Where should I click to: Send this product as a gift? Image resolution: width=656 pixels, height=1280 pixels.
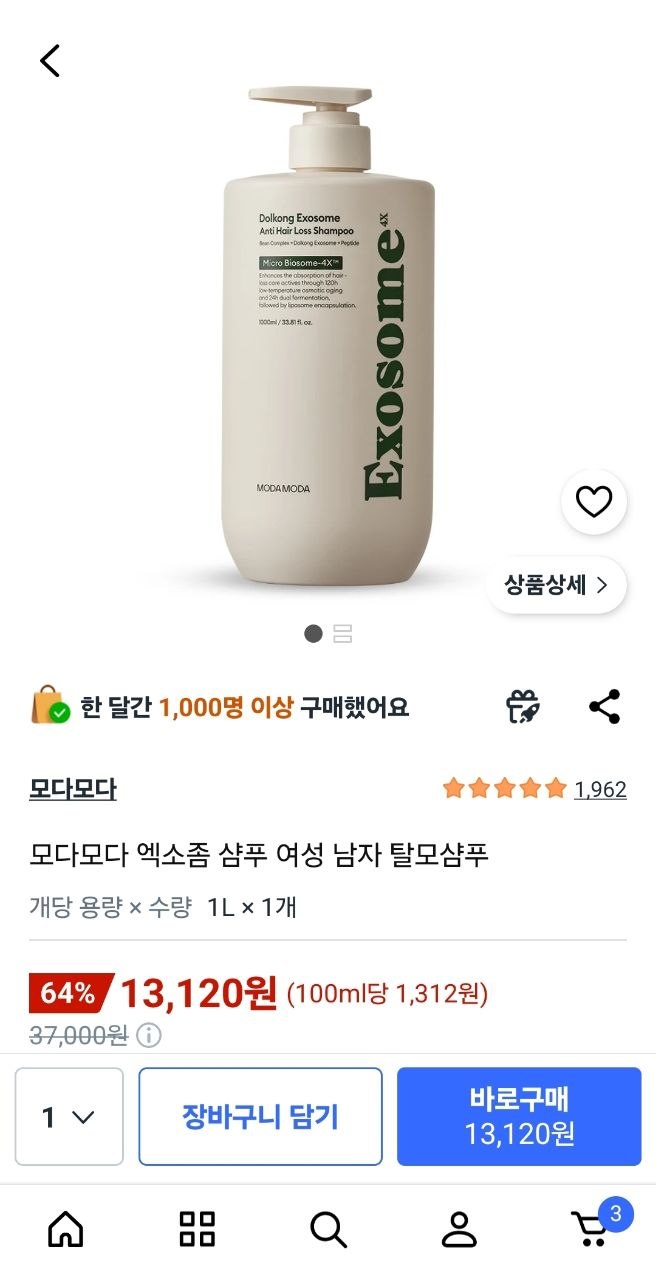523,707
